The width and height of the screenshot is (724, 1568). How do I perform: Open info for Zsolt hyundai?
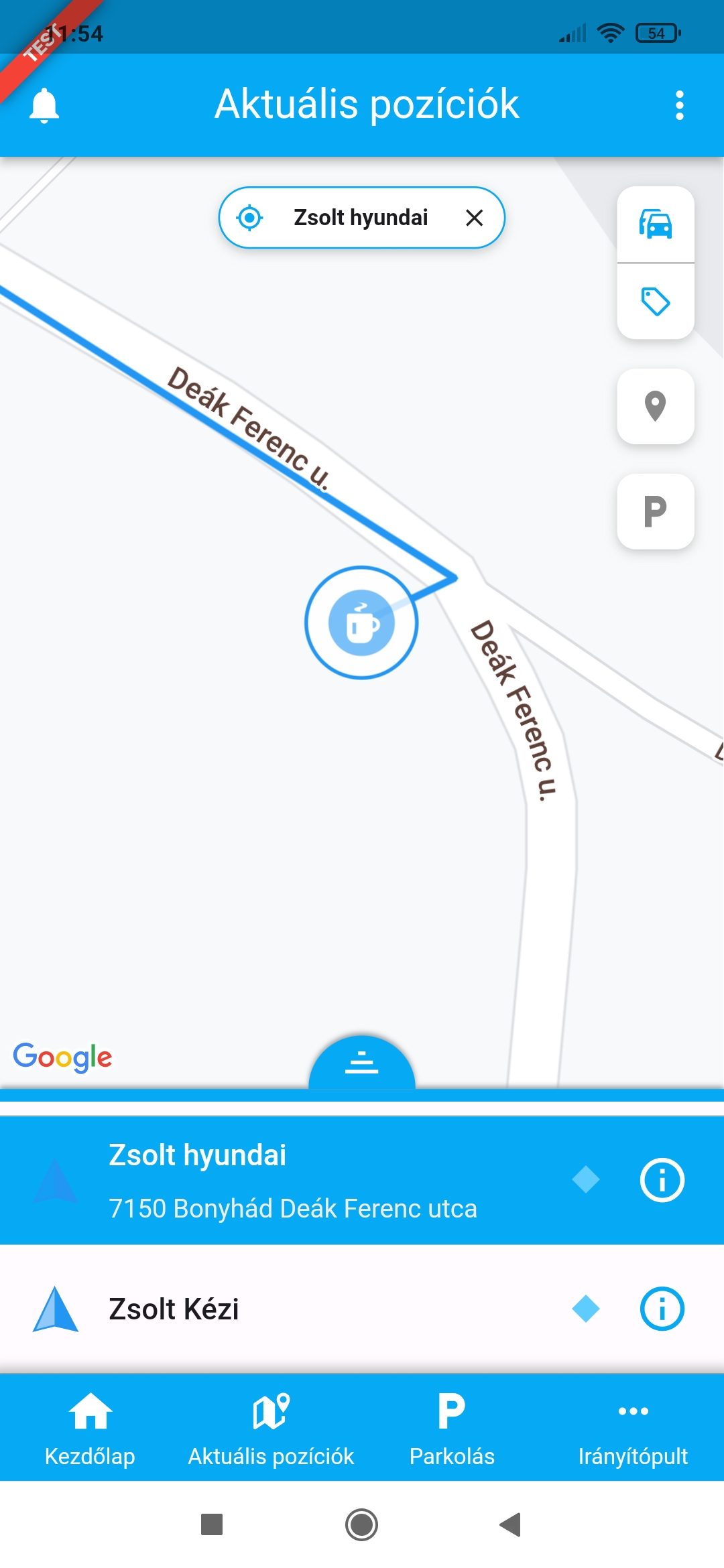662,1180
